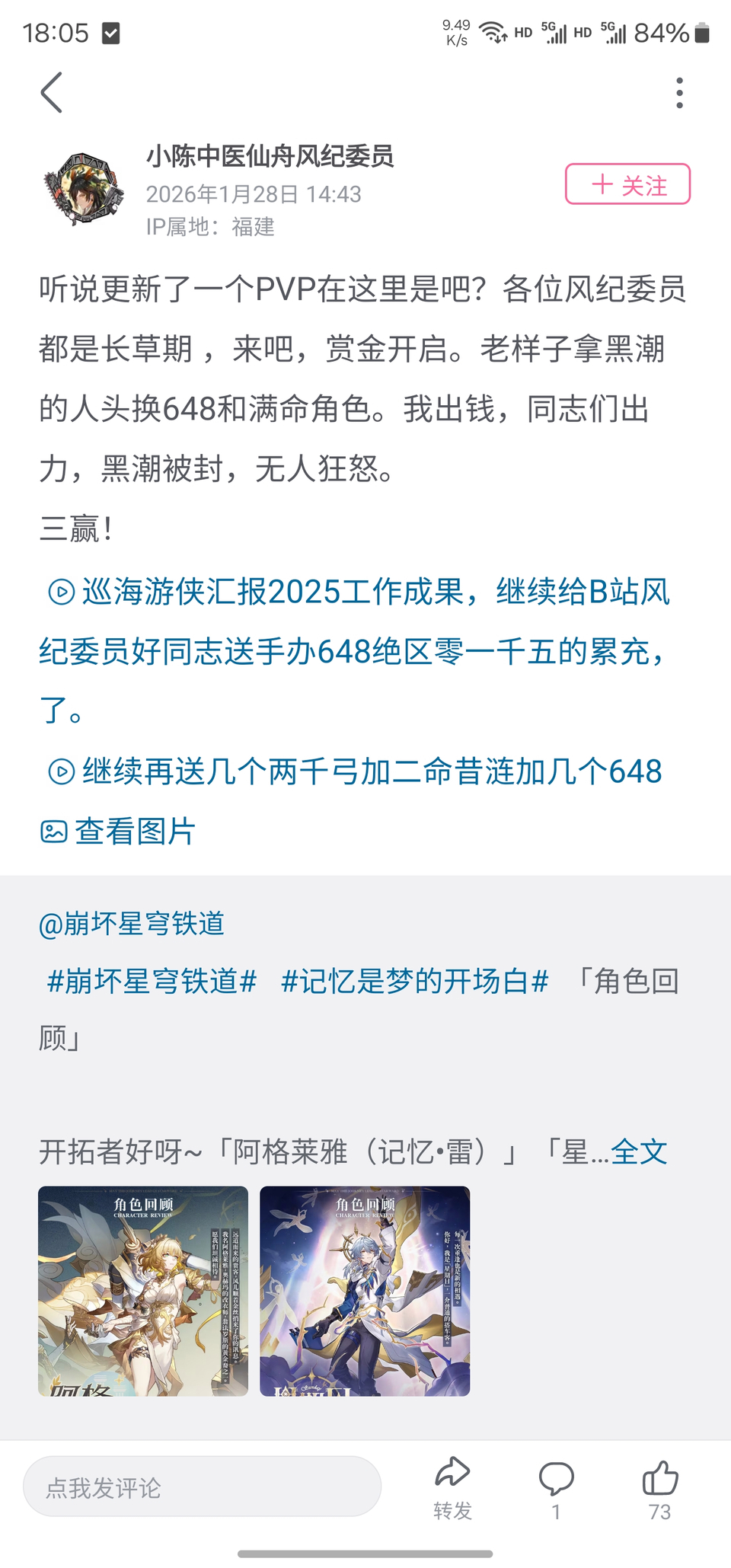Expand the quoted post with 全文
The image size is (731, 1568).
point(639,1151)
